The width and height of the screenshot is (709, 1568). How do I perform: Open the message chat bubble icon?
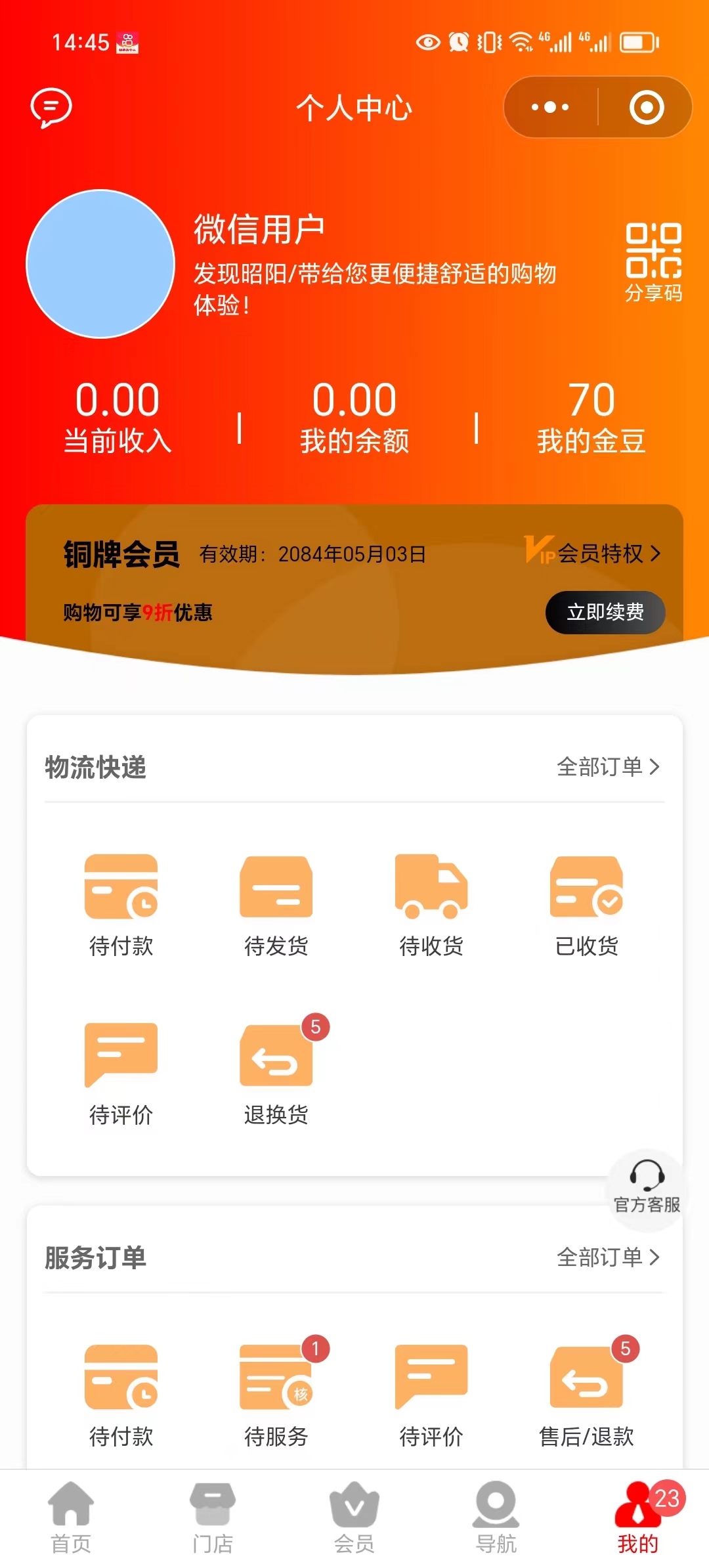pos(51,107)
